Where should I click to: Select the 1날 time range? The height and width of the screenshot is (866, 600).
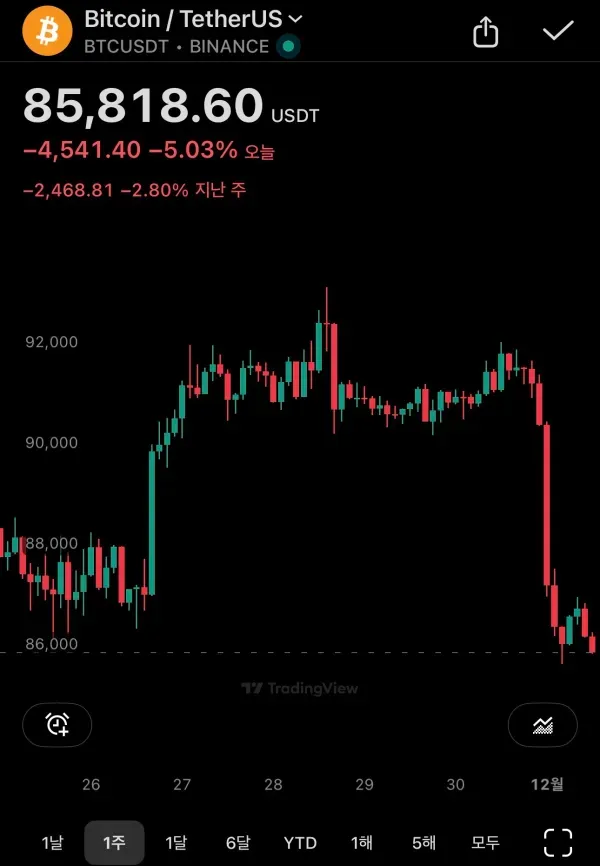point(52,842)
